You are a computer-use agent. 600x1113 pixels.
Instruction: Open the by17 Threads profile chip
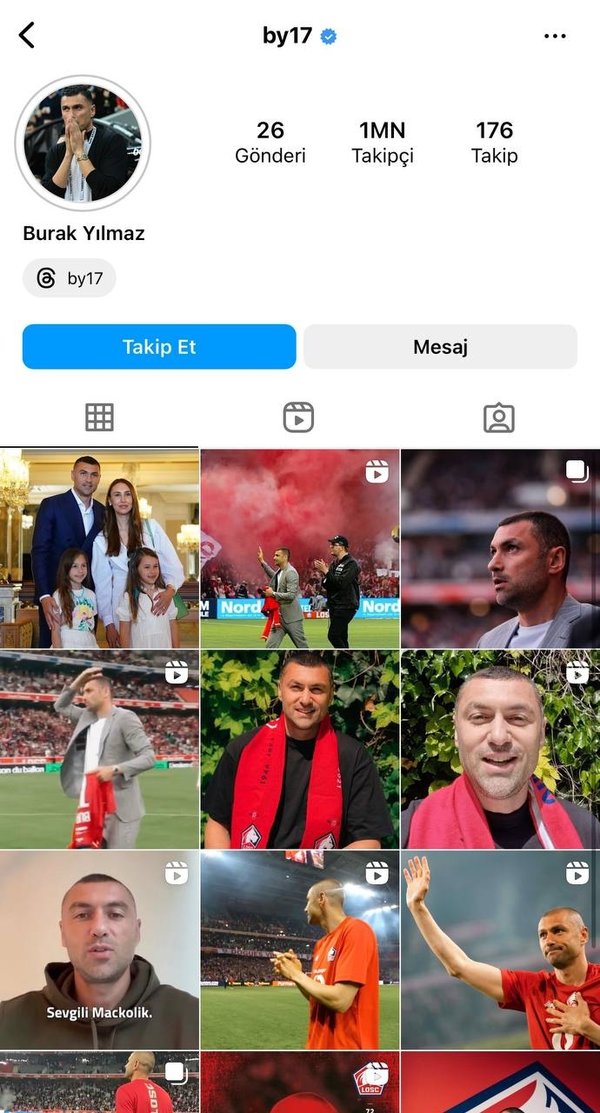(x=70, y=278)
